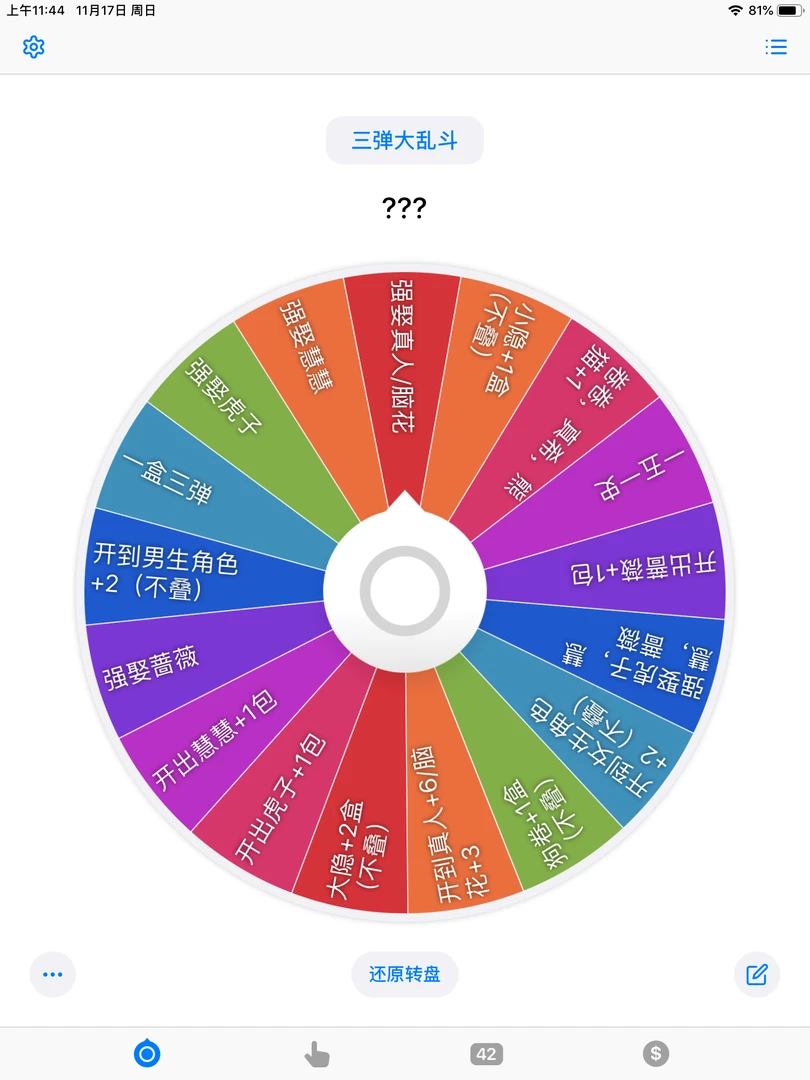Open the wheel editor compose icon
This screenshot has width=810, height=1080.
click(x=758, y=974)
